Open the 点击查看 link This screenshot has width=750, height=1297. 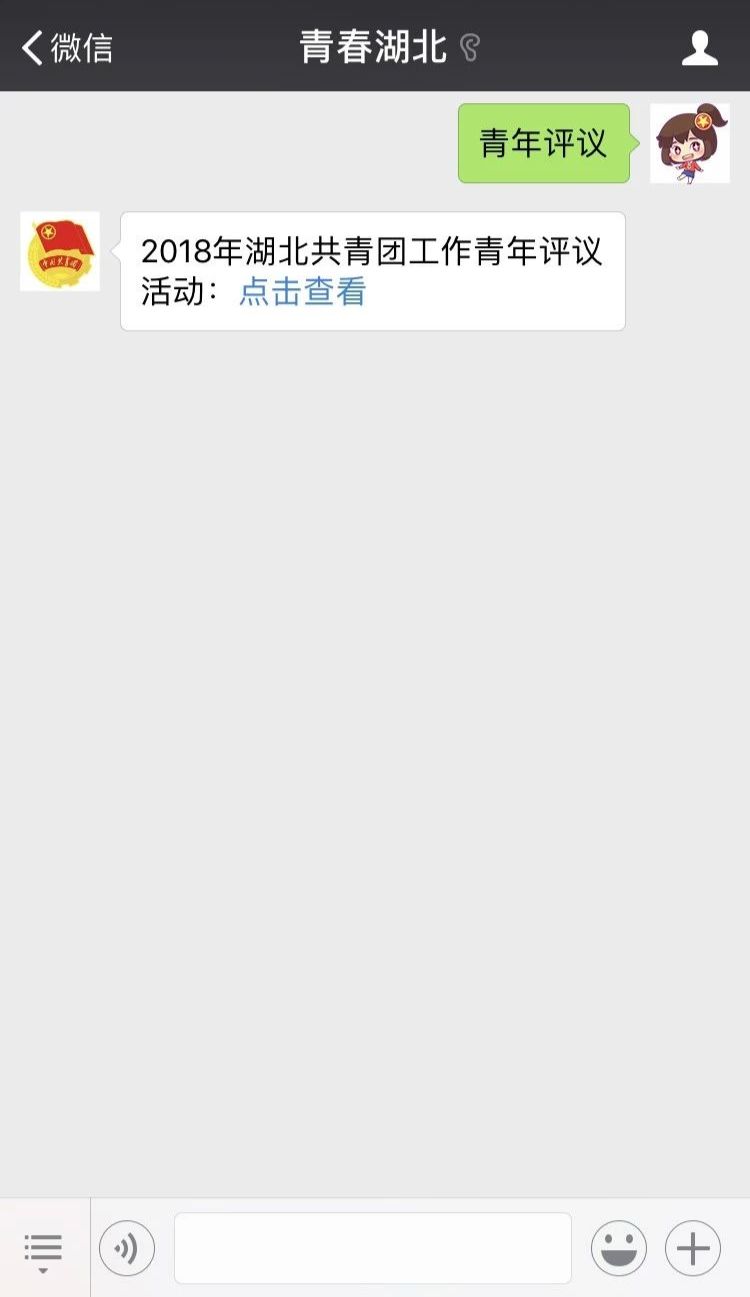(303, 292)
